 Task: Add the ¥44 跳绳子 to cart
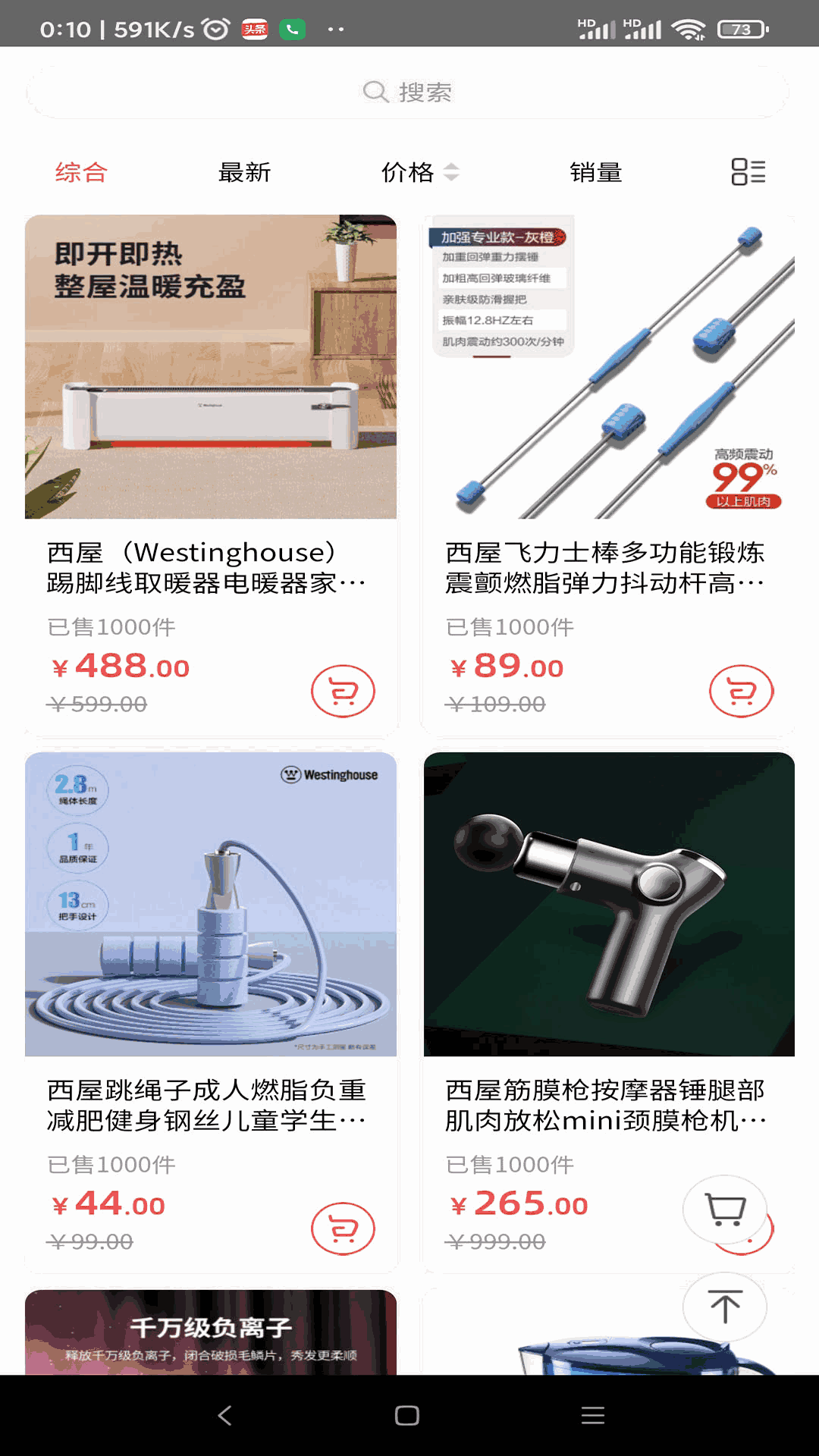click(343, 1228)
